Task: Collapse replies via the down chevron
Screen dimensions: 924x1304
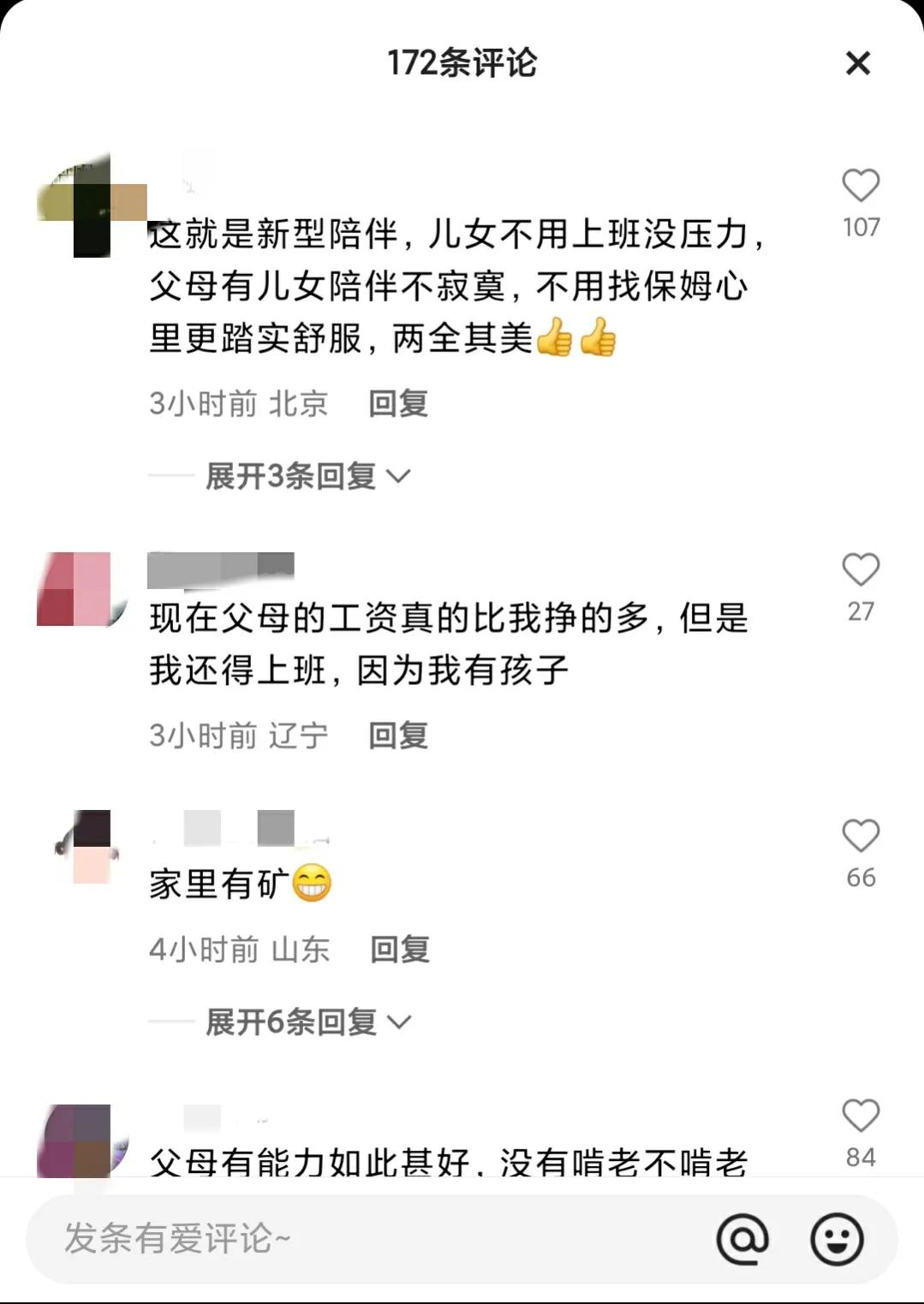Action: point(401,477)
